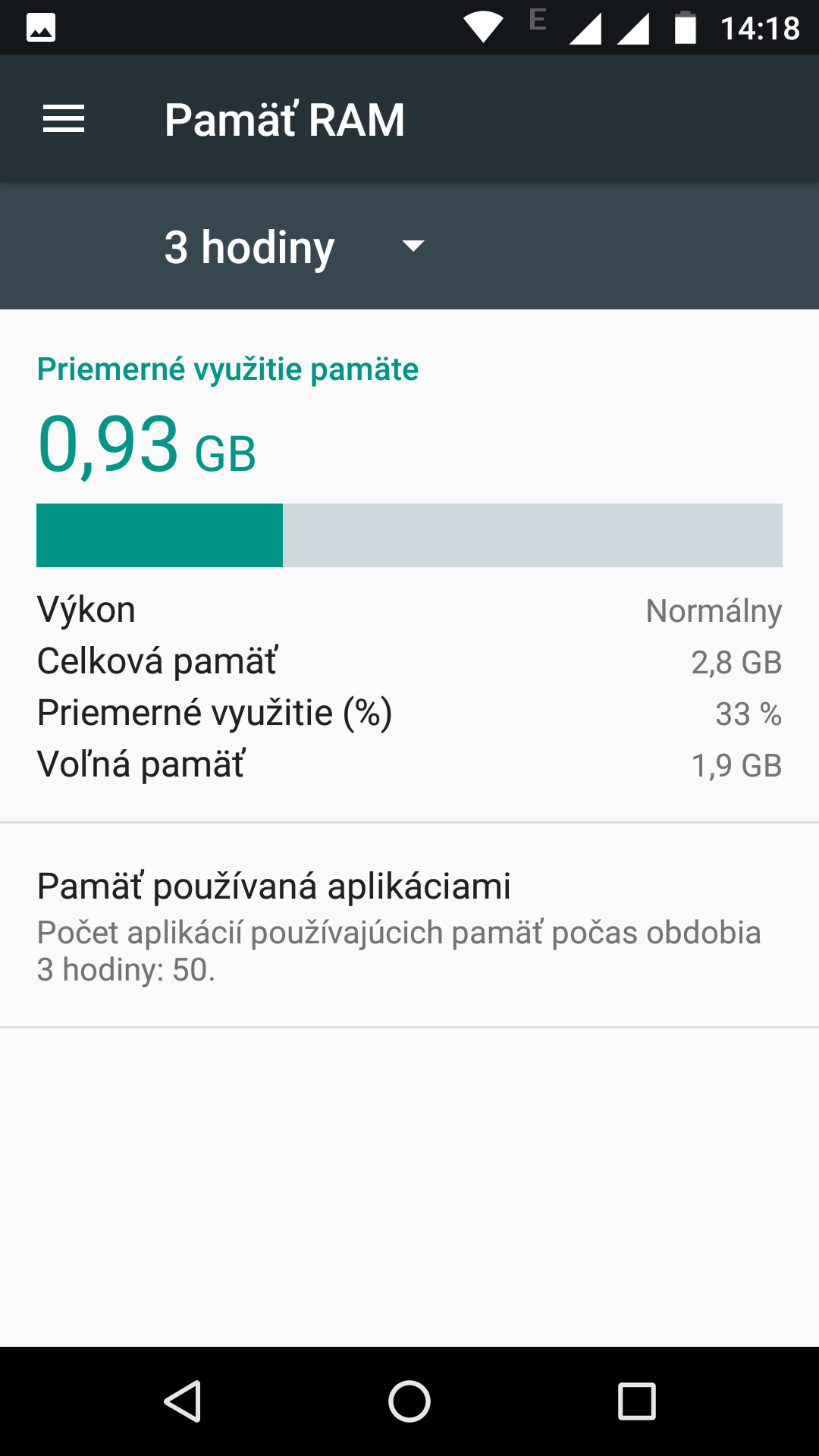The image size is (819, 1456).
Task: Go back using the navigation bar
Action: click(x=182, y=1401)
